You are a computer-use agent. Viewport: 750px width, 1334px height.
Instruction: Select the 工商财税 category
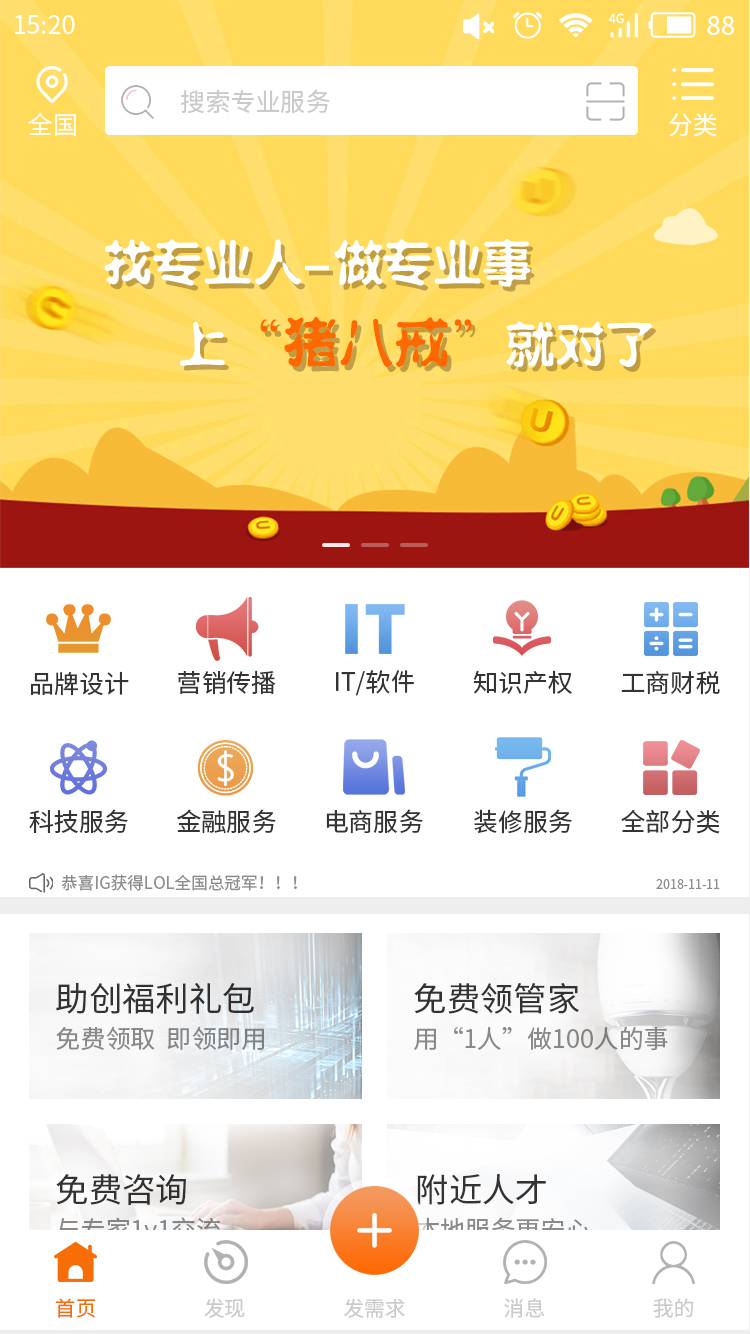point(670,647)
